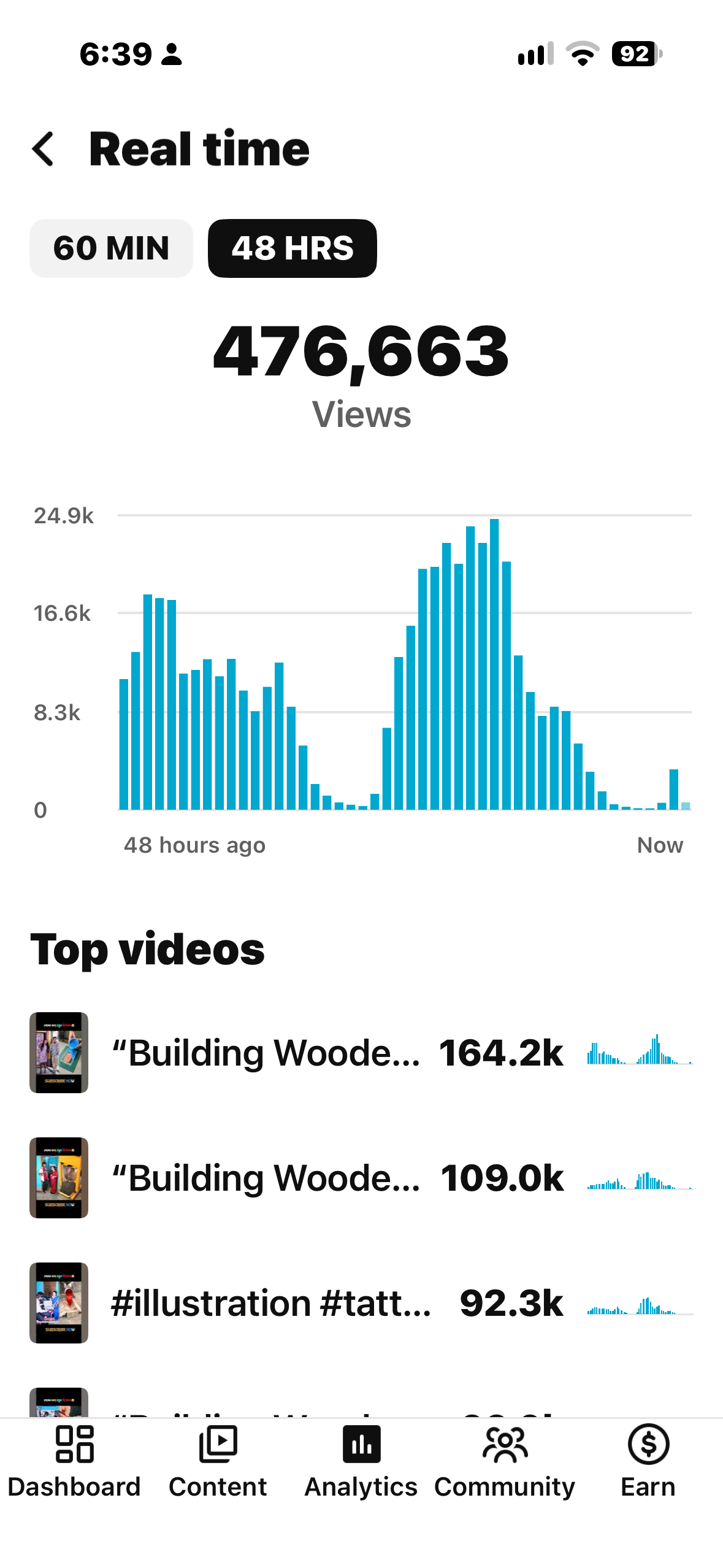Open the Analytics tab

361,1462
